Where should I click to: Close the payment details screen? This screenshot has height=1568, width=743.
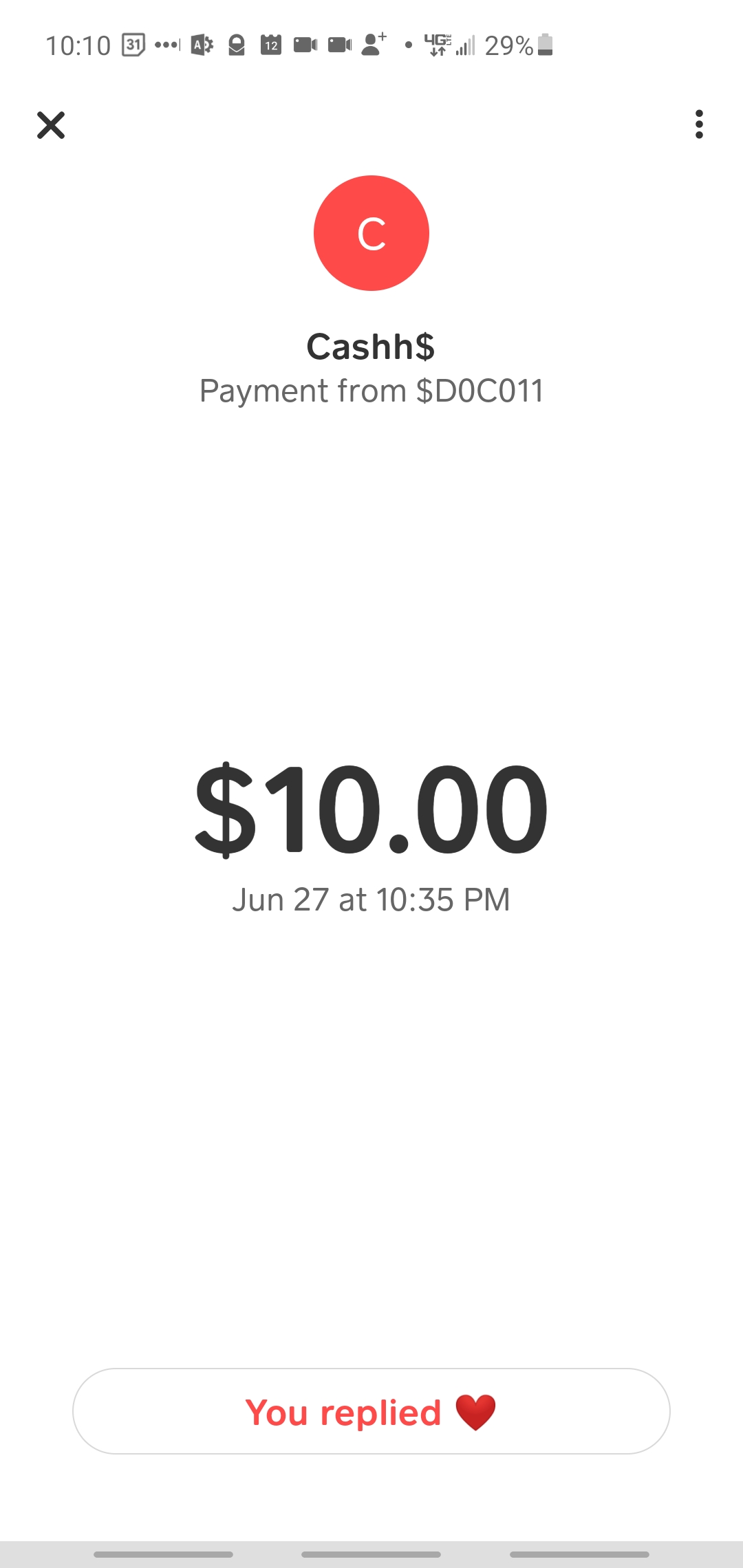click(x=51, y=125)
